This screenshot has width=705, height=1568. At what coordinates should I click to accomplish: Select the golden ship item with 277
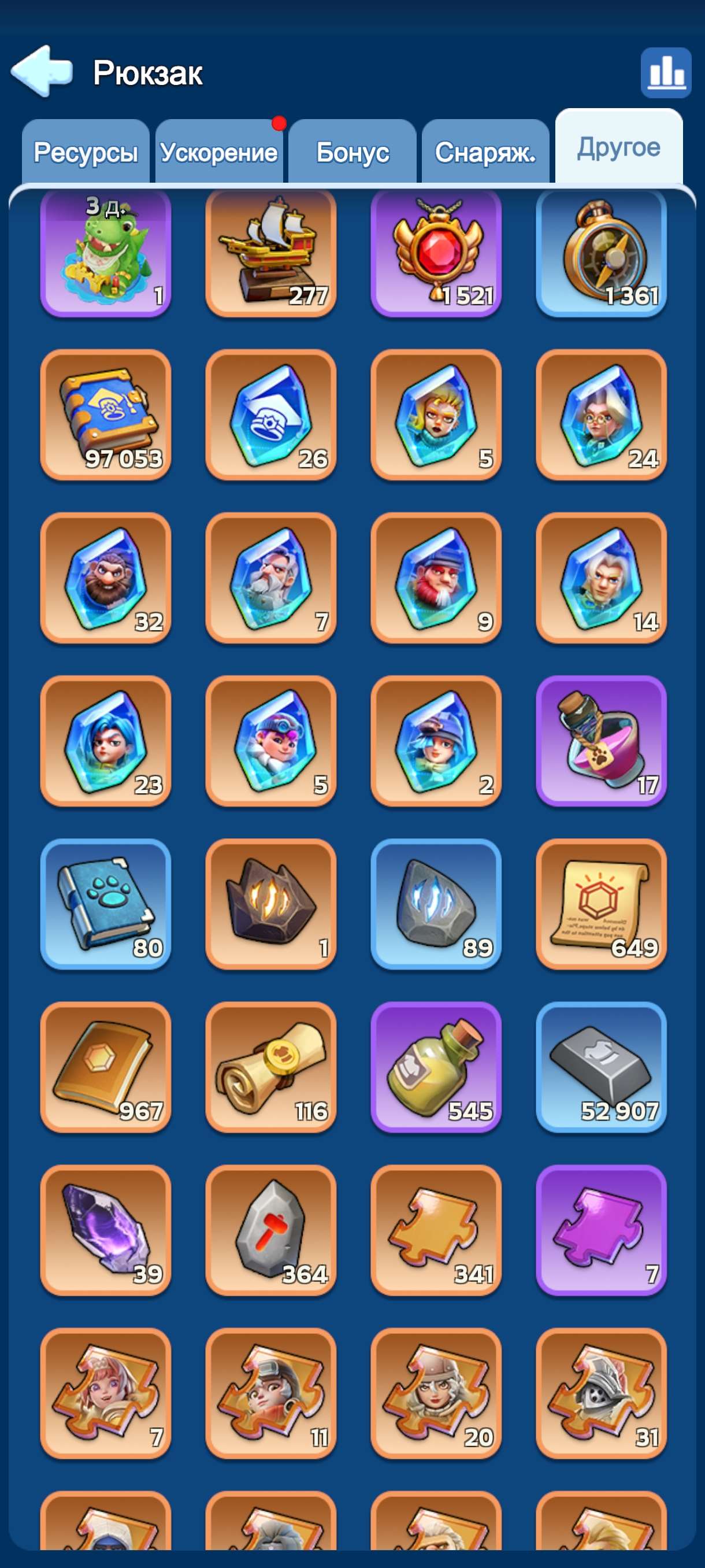coord(270,252)
